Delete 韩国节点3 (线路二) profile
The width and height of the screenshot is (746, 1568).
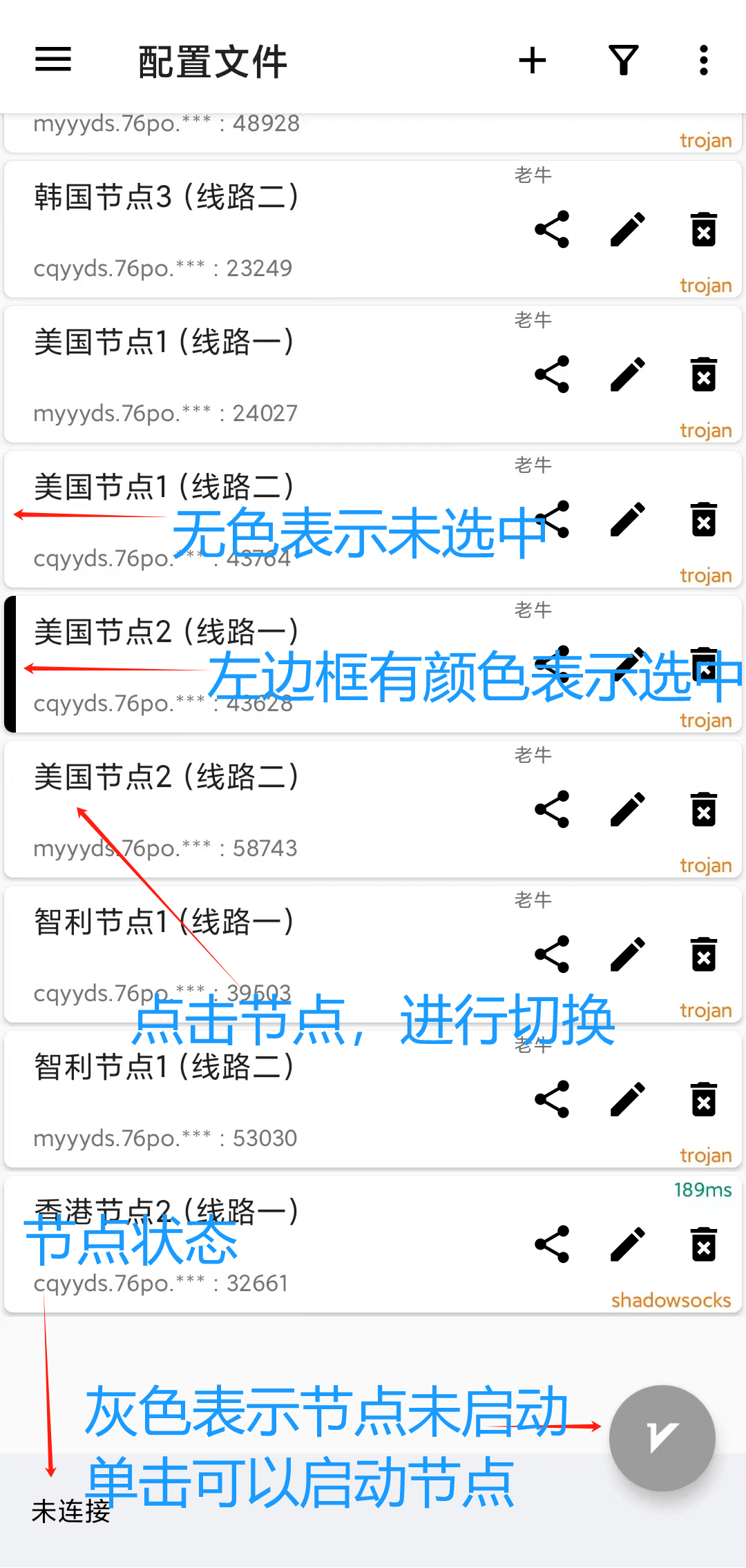coord(703,230)
